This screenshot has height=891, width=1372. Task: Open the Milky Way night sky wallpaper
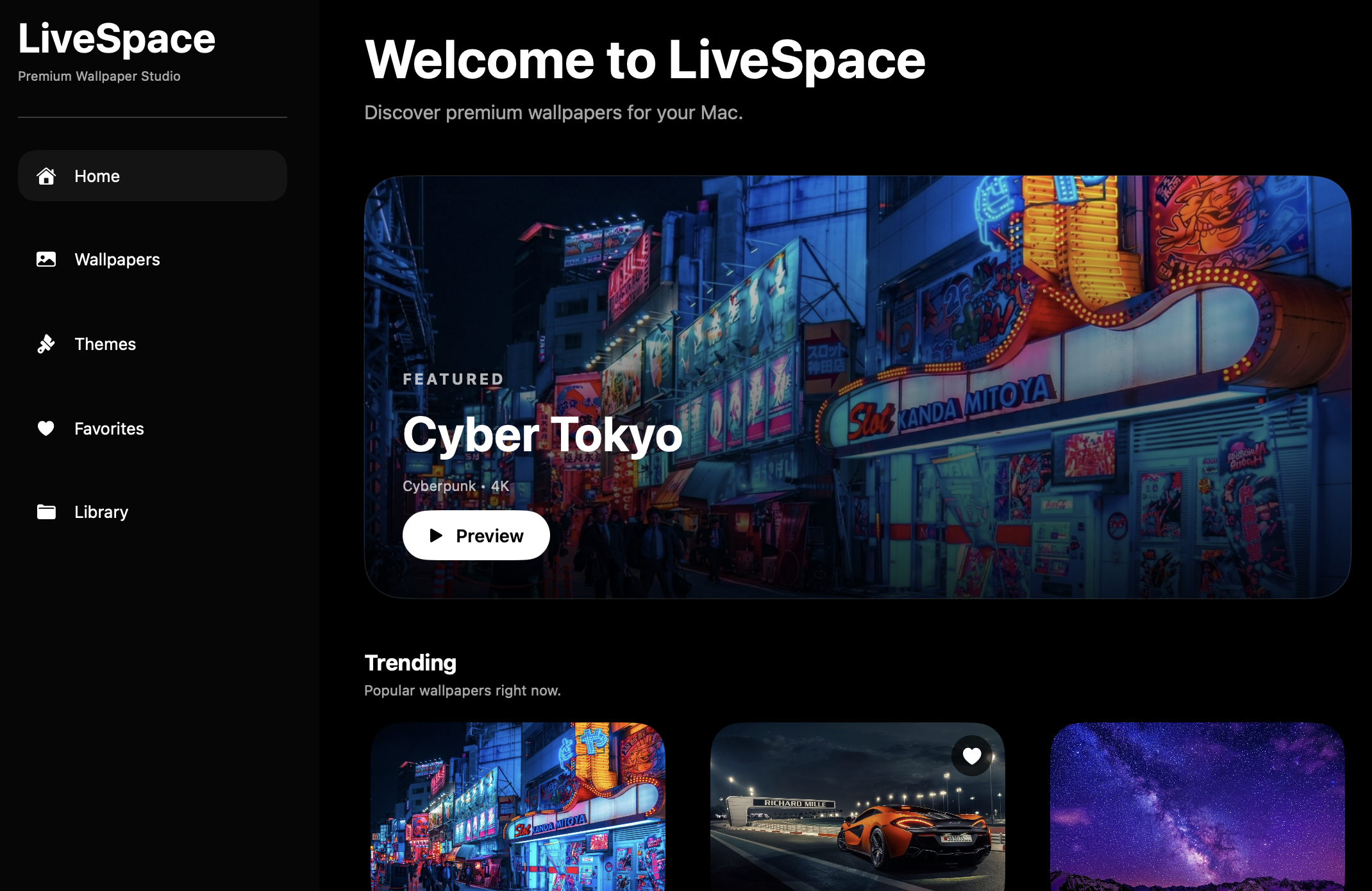point(1197,806)
